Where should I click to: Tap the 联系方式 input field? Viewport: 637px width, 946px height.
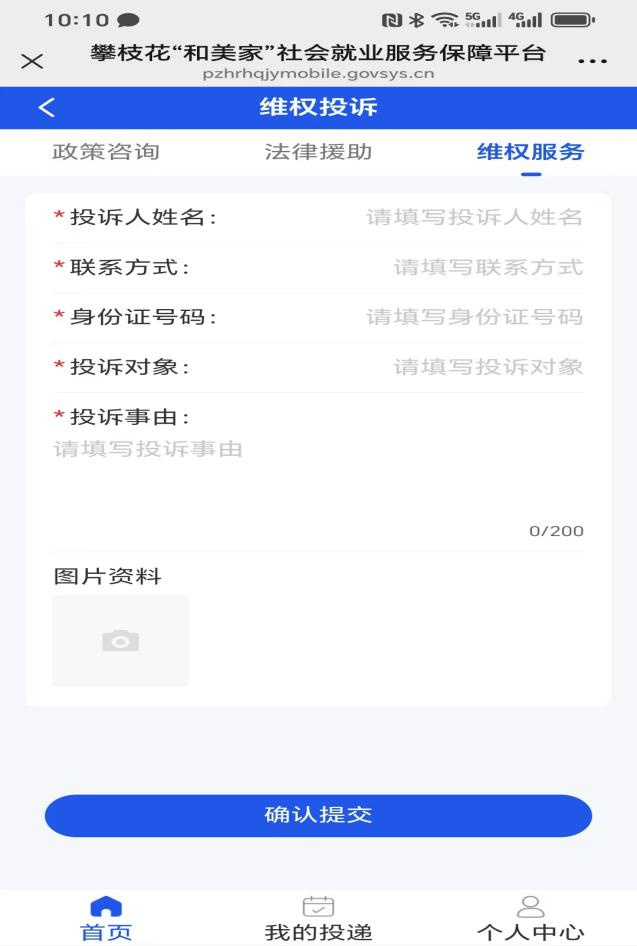(487, 267)
